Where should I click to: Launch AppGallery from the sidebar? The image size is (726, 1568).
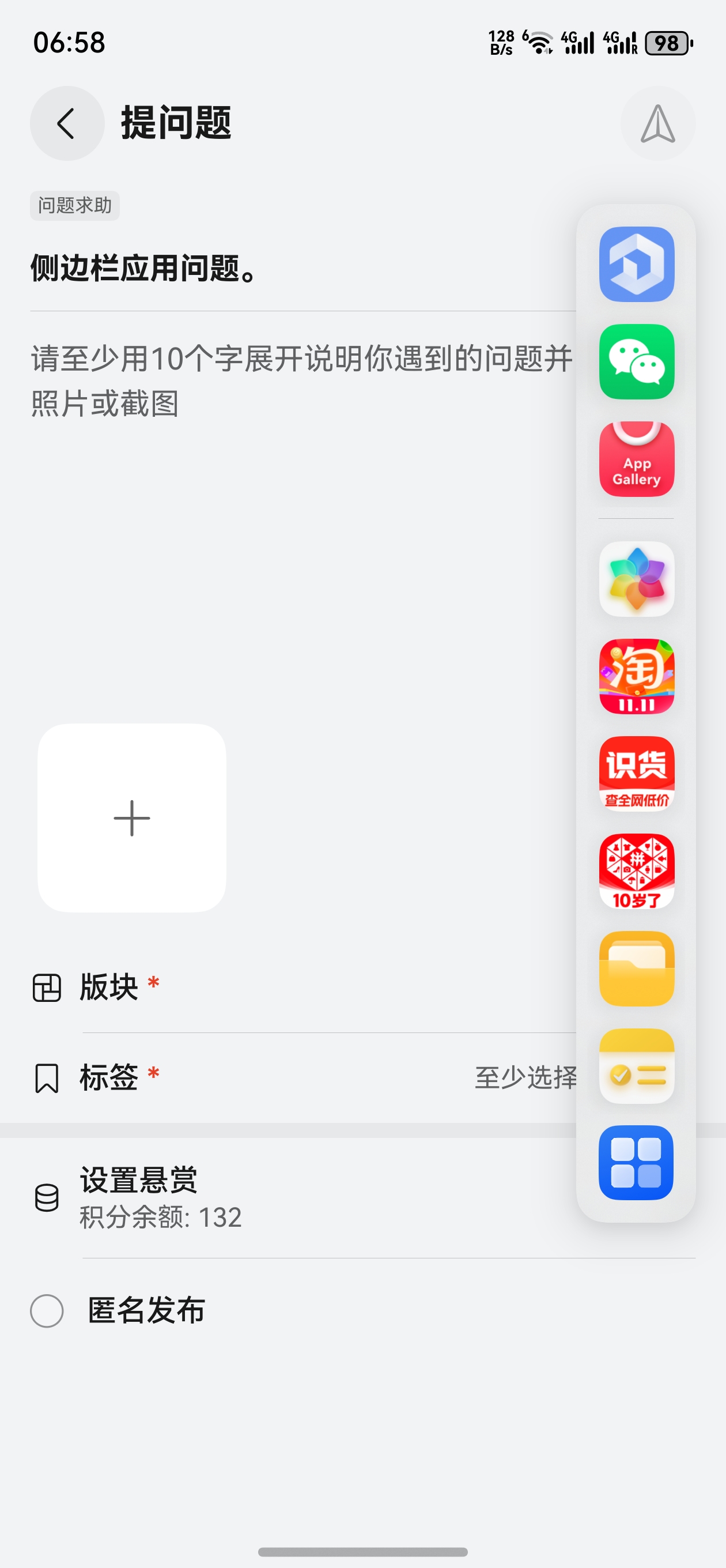click(x=636, y=461)
